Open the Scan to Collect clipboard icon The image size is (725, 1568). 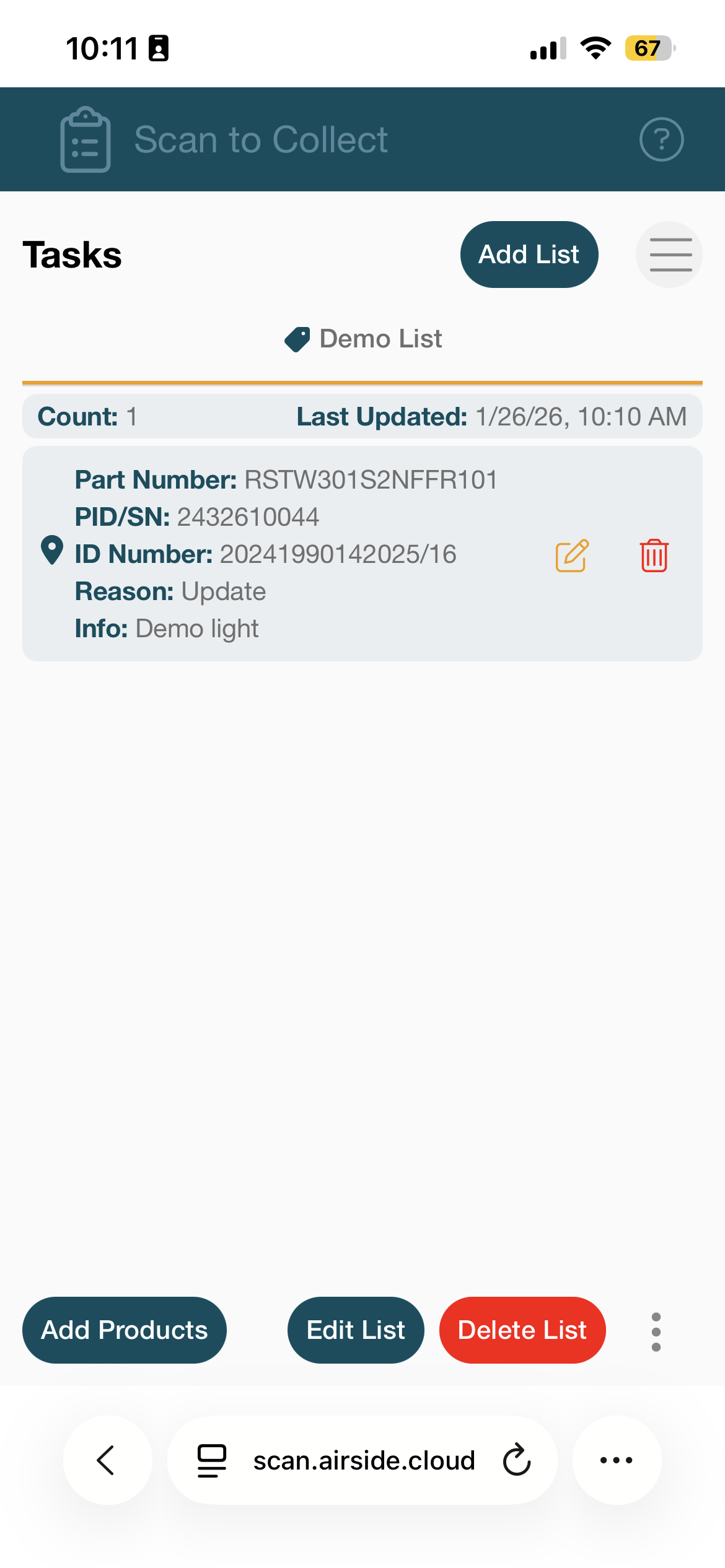(x=86, y=139)
